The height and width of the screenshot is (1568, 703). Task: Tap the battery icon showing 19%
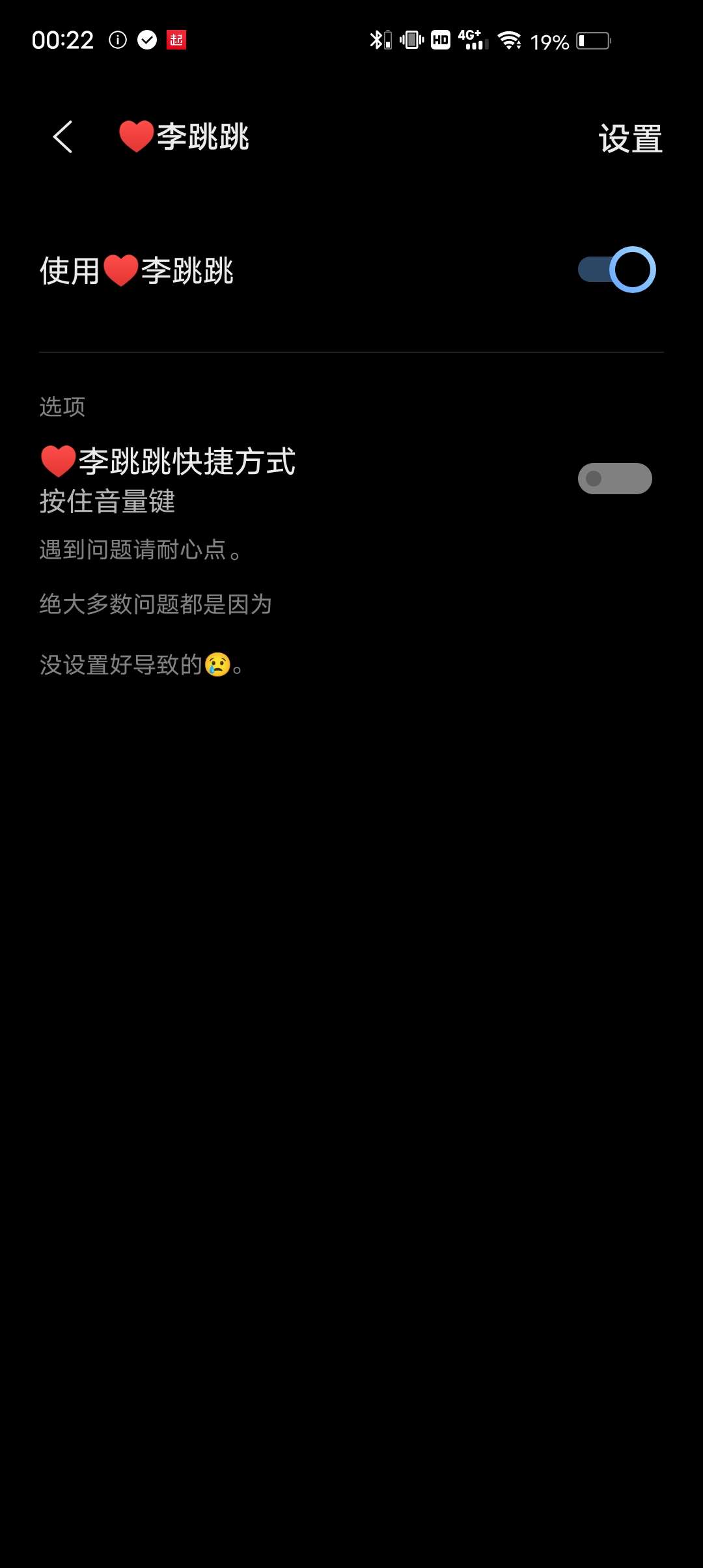(594, 40)
